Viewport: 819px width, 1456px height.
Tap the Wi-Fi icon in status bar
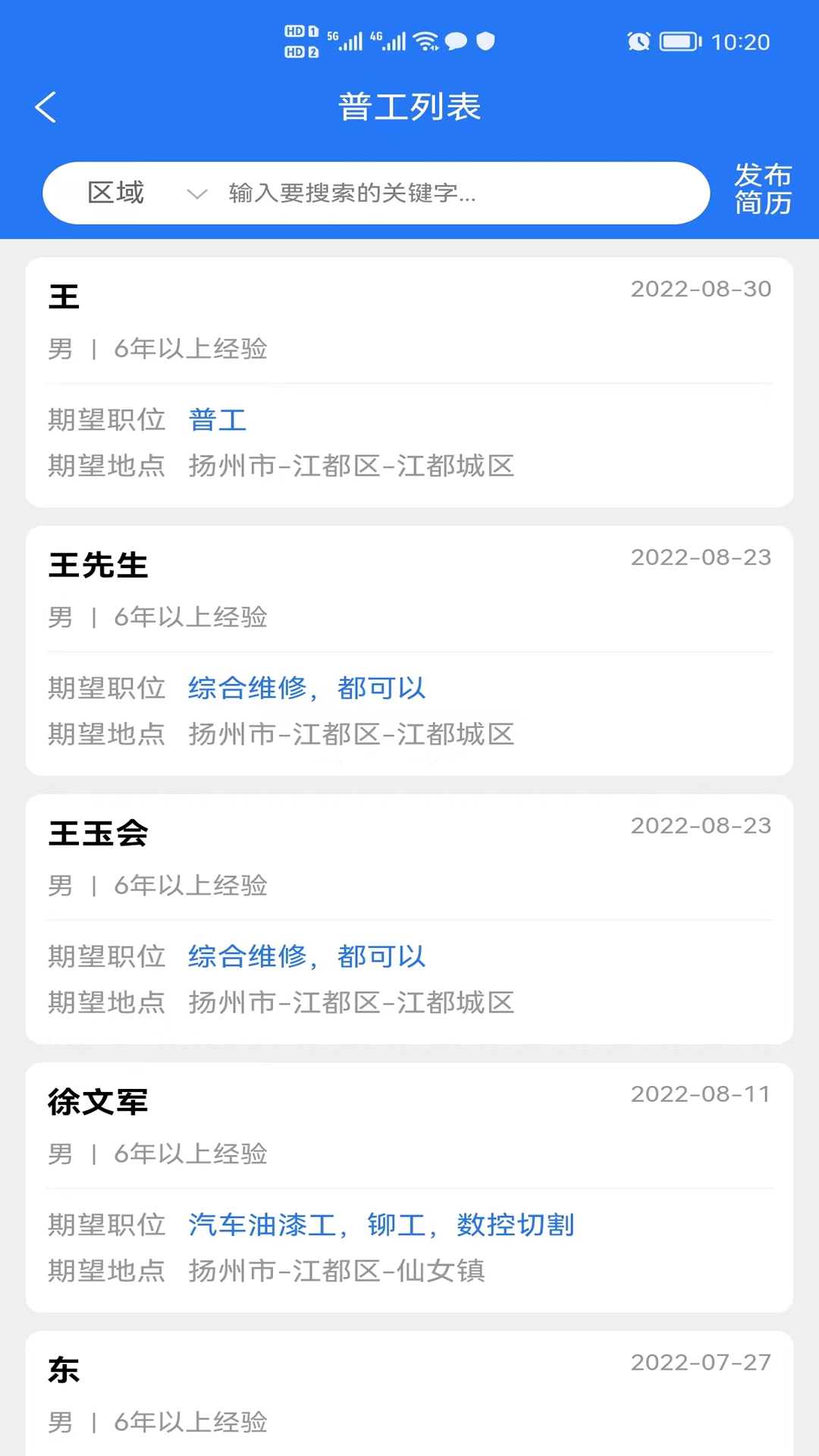(426, 42)
